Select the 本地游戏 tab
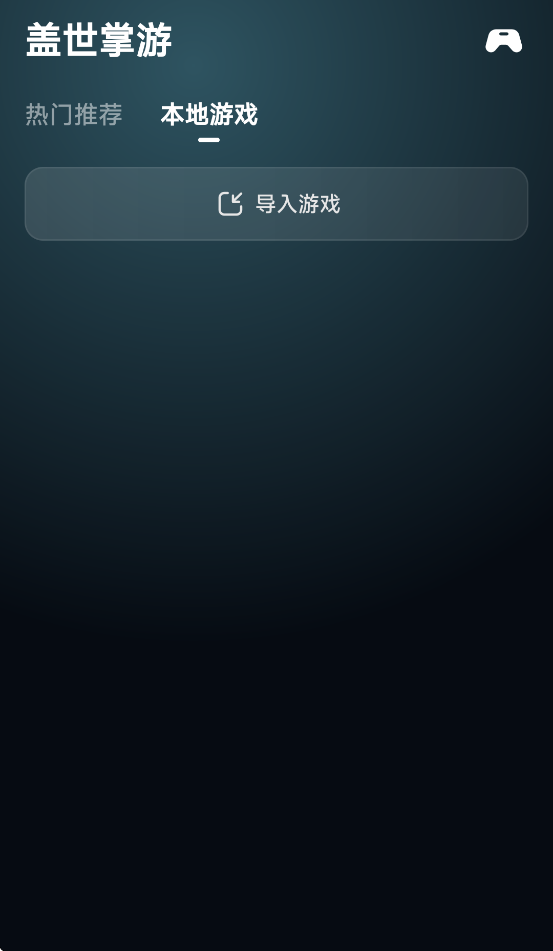Image resolution: width=553 pixels, height=951 pixels. click(x=209, y=115)
